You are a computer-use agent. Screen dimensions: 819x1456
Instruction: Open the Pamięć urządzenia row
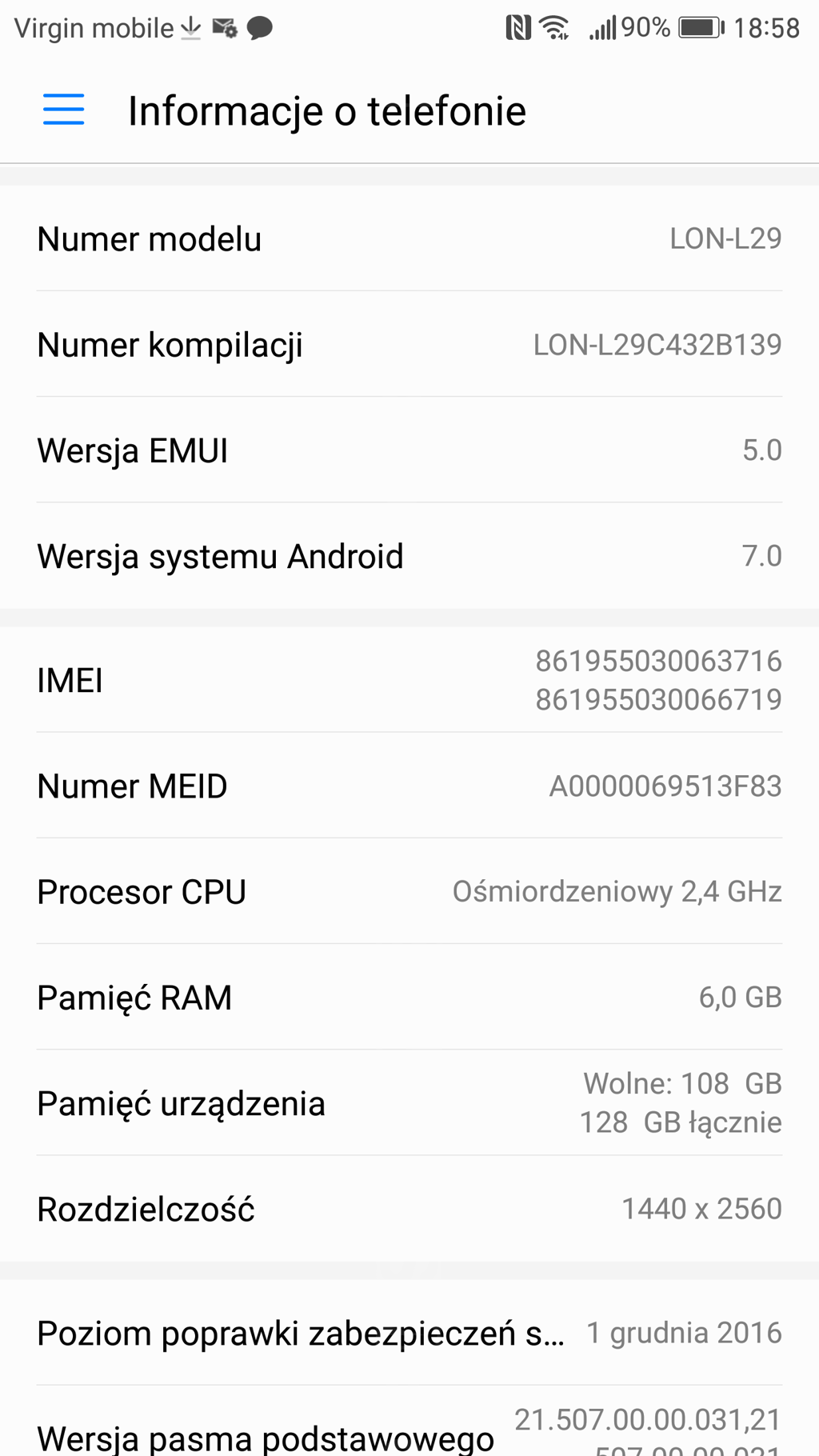pos(409,1103)
